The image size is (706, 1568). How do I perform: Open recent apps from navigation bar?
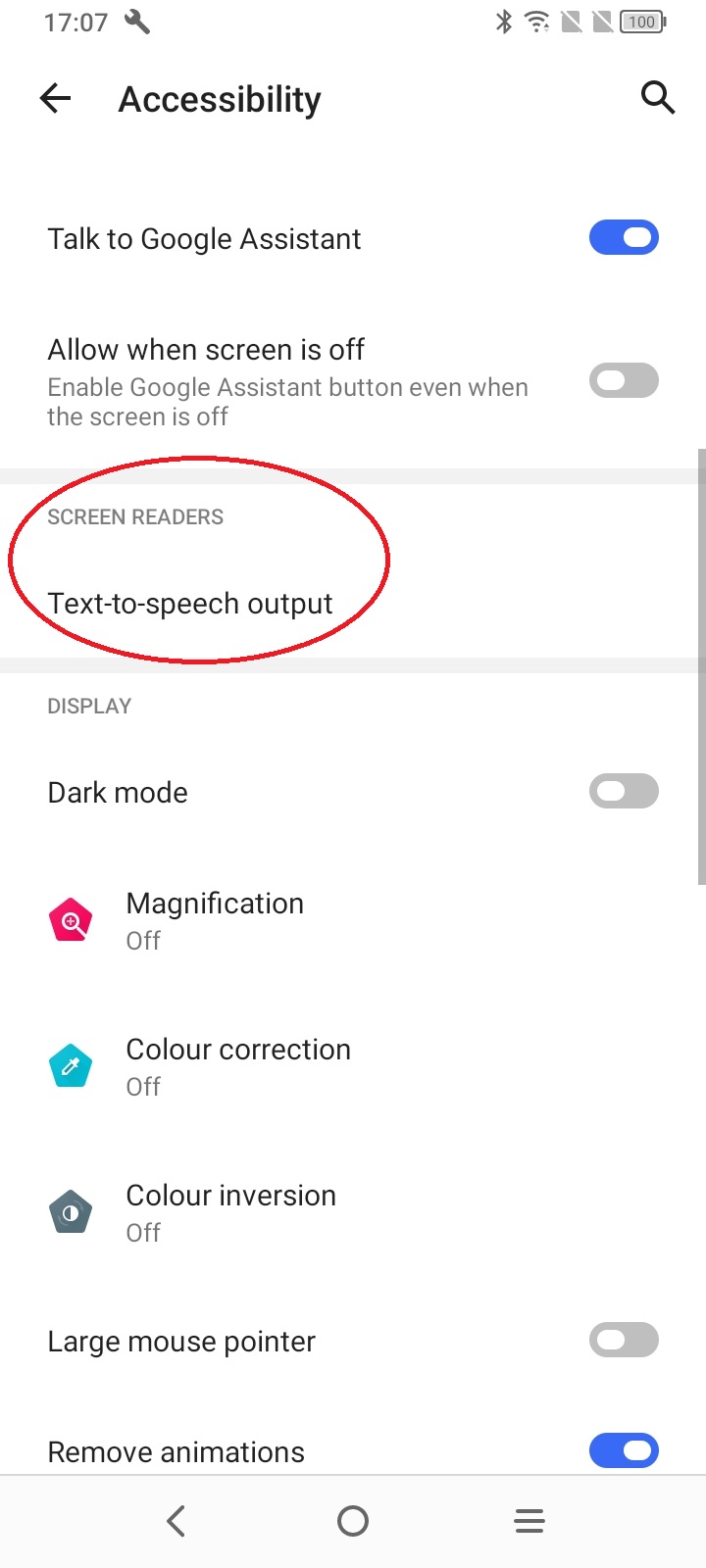529,1521
